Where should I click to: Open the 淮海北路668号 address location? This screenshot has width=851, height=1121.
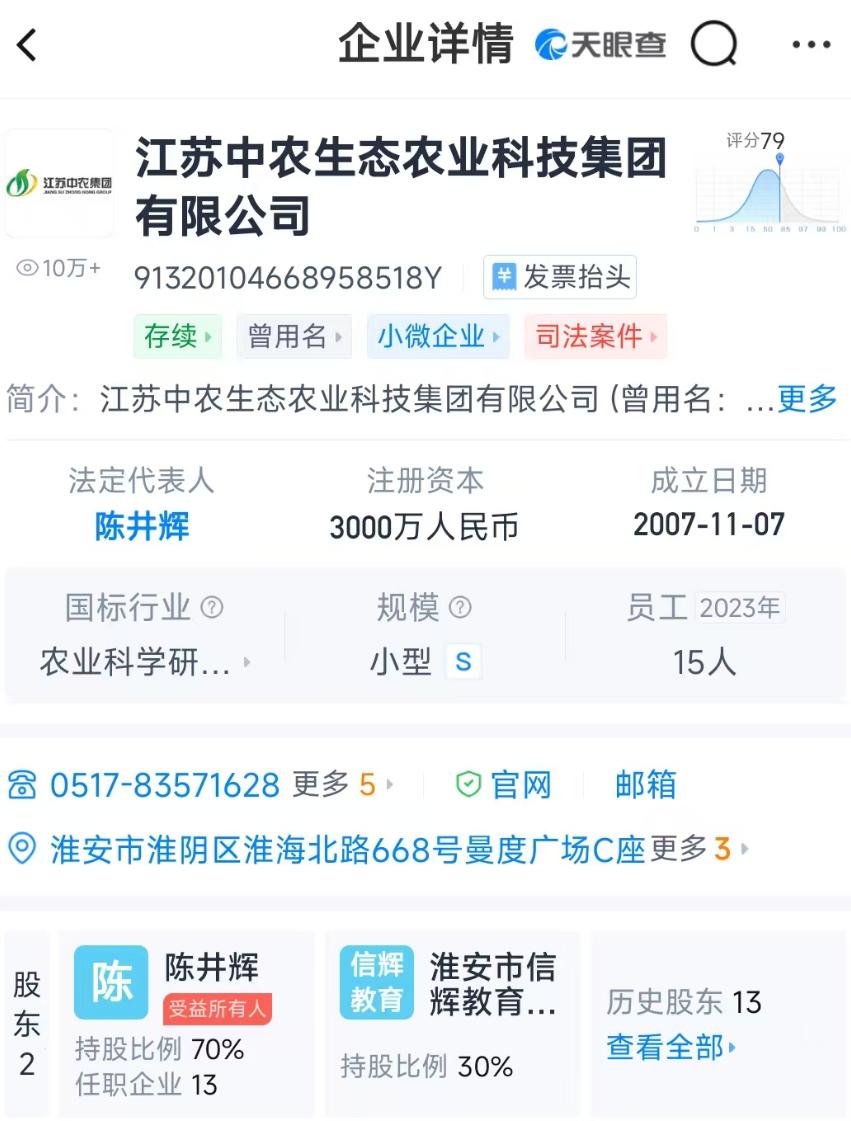[x=346, y=850]
